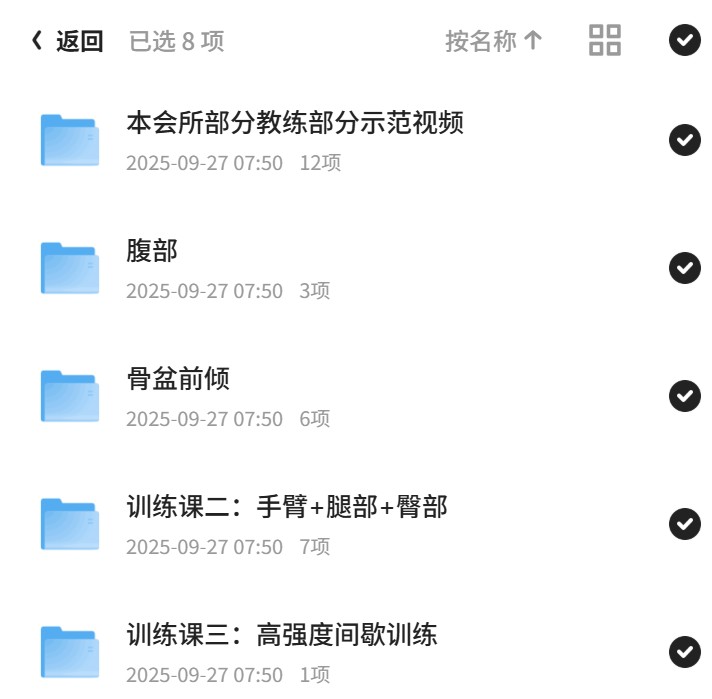Image resolution: width=712 pixels, height=699 pixels.
Task: Switch to grid view layout
Action: click(604, 40)
